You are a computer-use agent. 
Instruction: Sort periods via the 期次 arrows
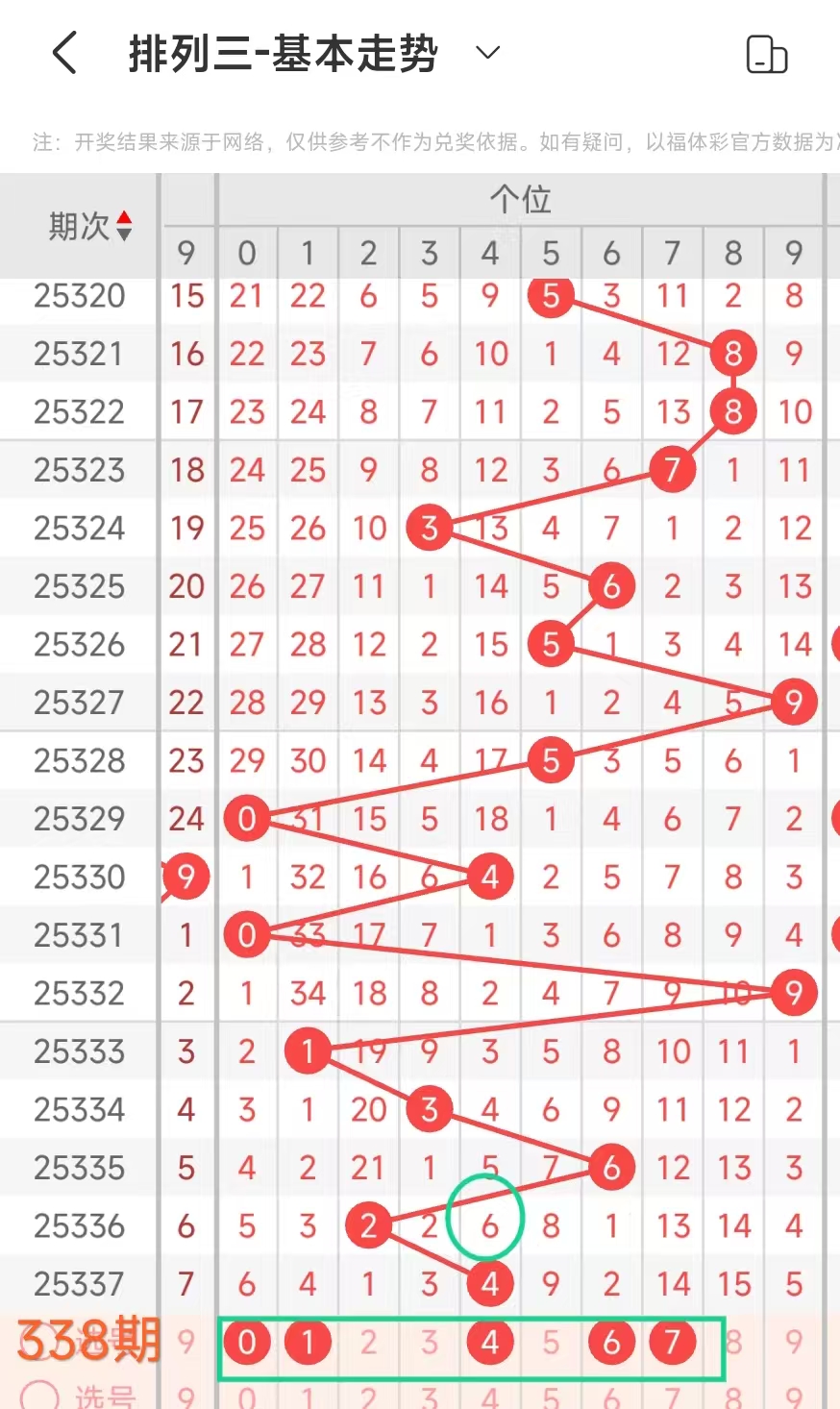(x=124, y=227)
